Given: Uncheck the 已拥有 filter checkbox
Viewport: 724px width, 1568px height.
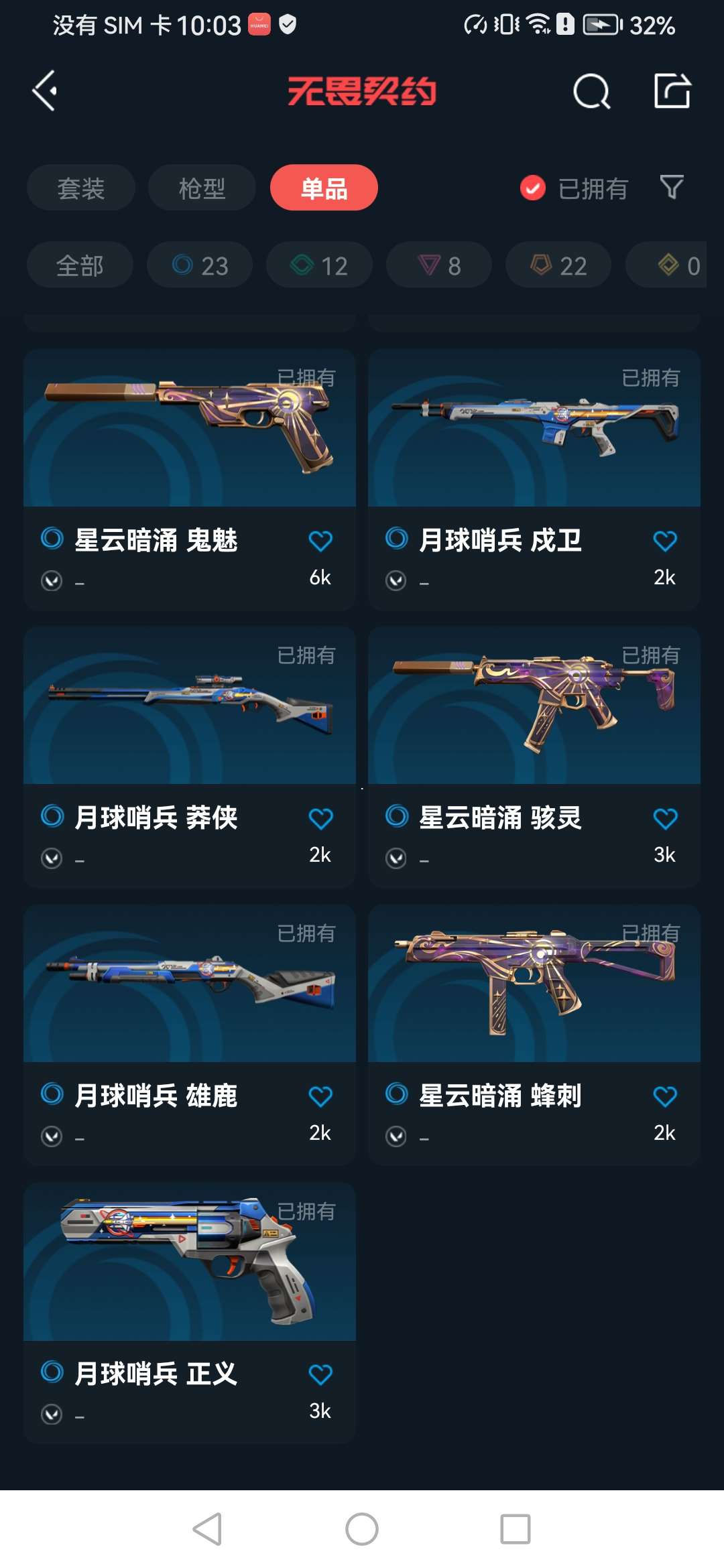Looking at the screenshot, I should pyautogui.click(x=533, y=188).
